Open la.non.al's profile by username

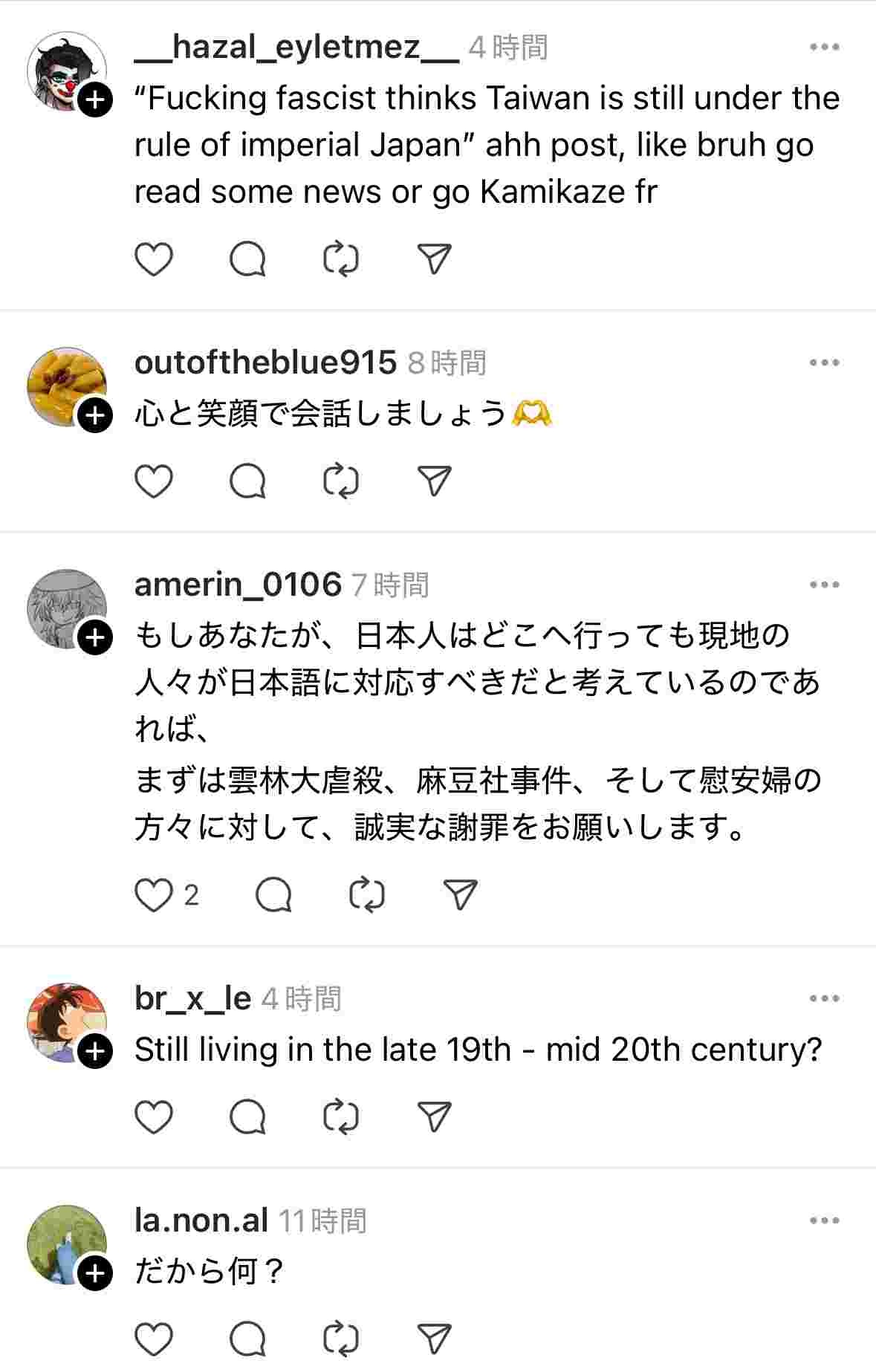pyautogui.click(x=201, y=1220)
